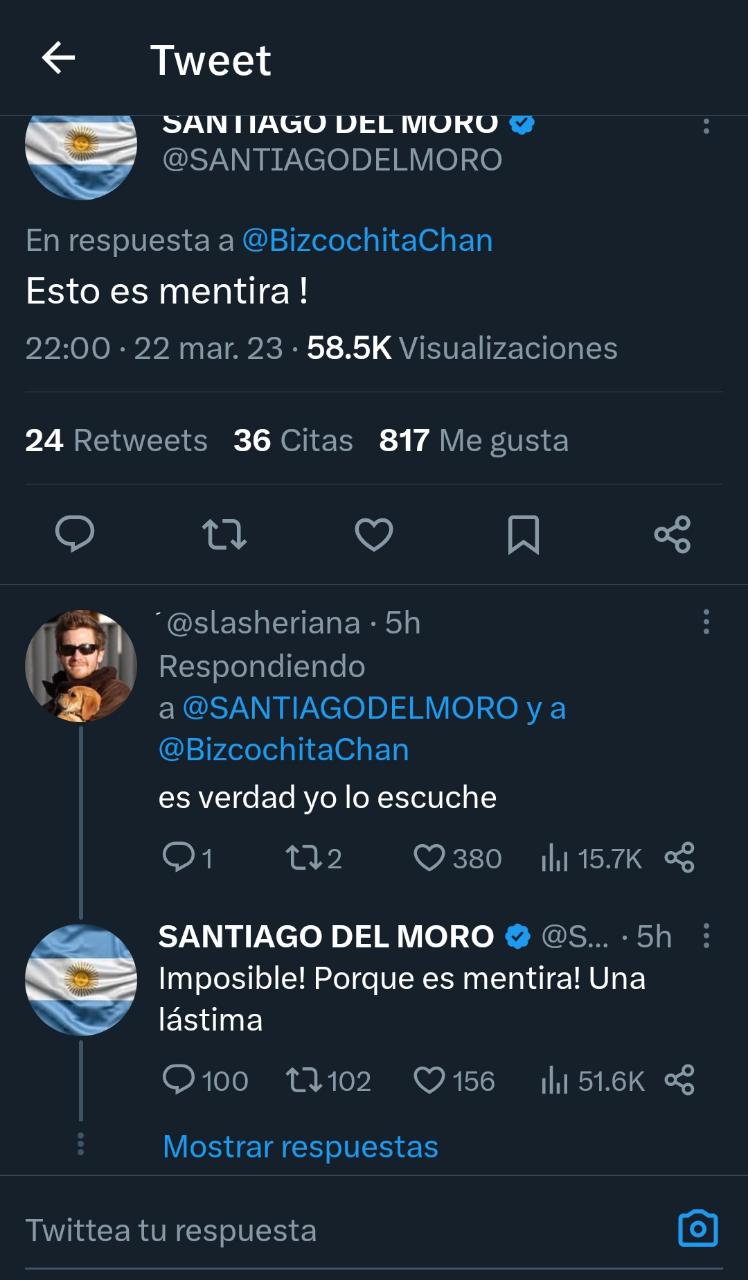Screen dimensions: 748x1280
Task: Like the "Esto es mentira !" tweet
Action: pos(374,534)
